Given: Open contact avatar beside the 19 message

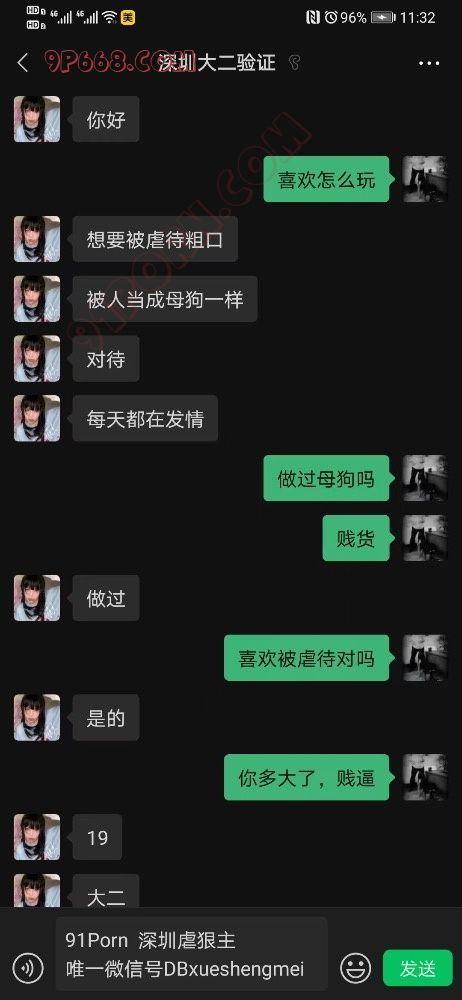Looking at the screenshot, I should pyautogui.click(x=37, y=837).
